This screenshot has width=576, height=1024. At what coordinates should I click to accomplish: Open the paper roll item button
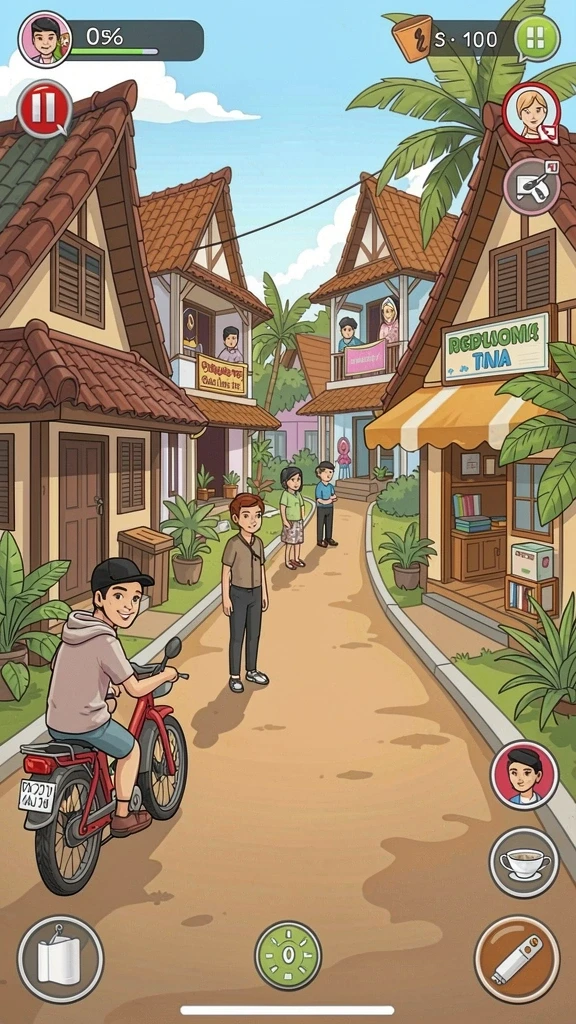(x=60, y=958)
